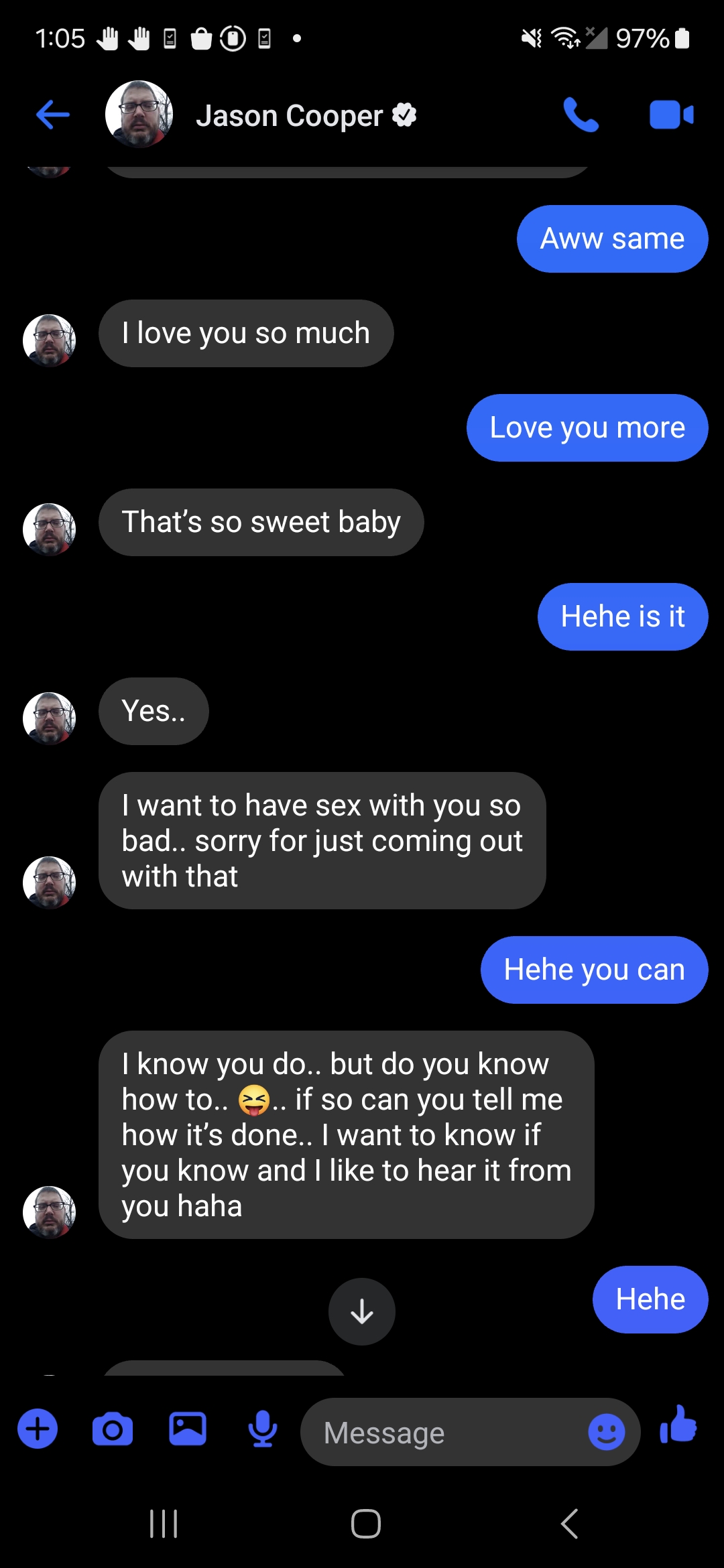Viewport: 724px width, 1568px height.
Task: Send a thumbs-up like
Action: 678,1425
